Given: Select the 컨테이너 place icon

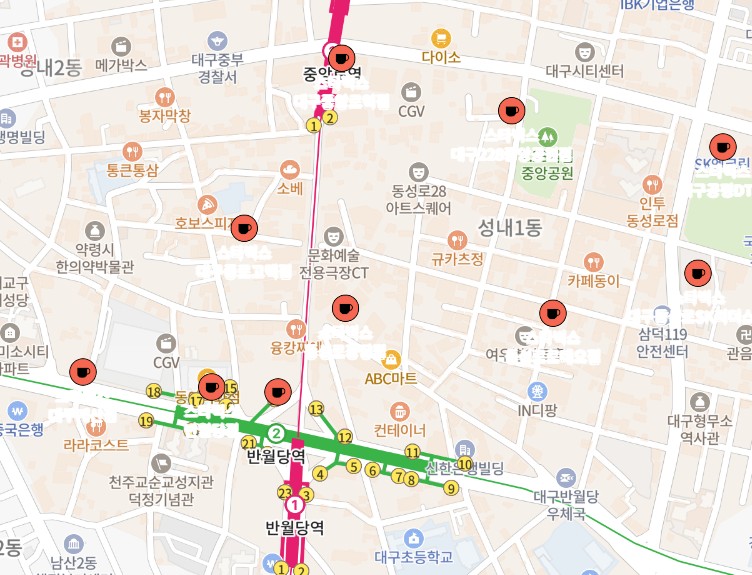Looking at the screenshot, I should (x=400, y=411).
